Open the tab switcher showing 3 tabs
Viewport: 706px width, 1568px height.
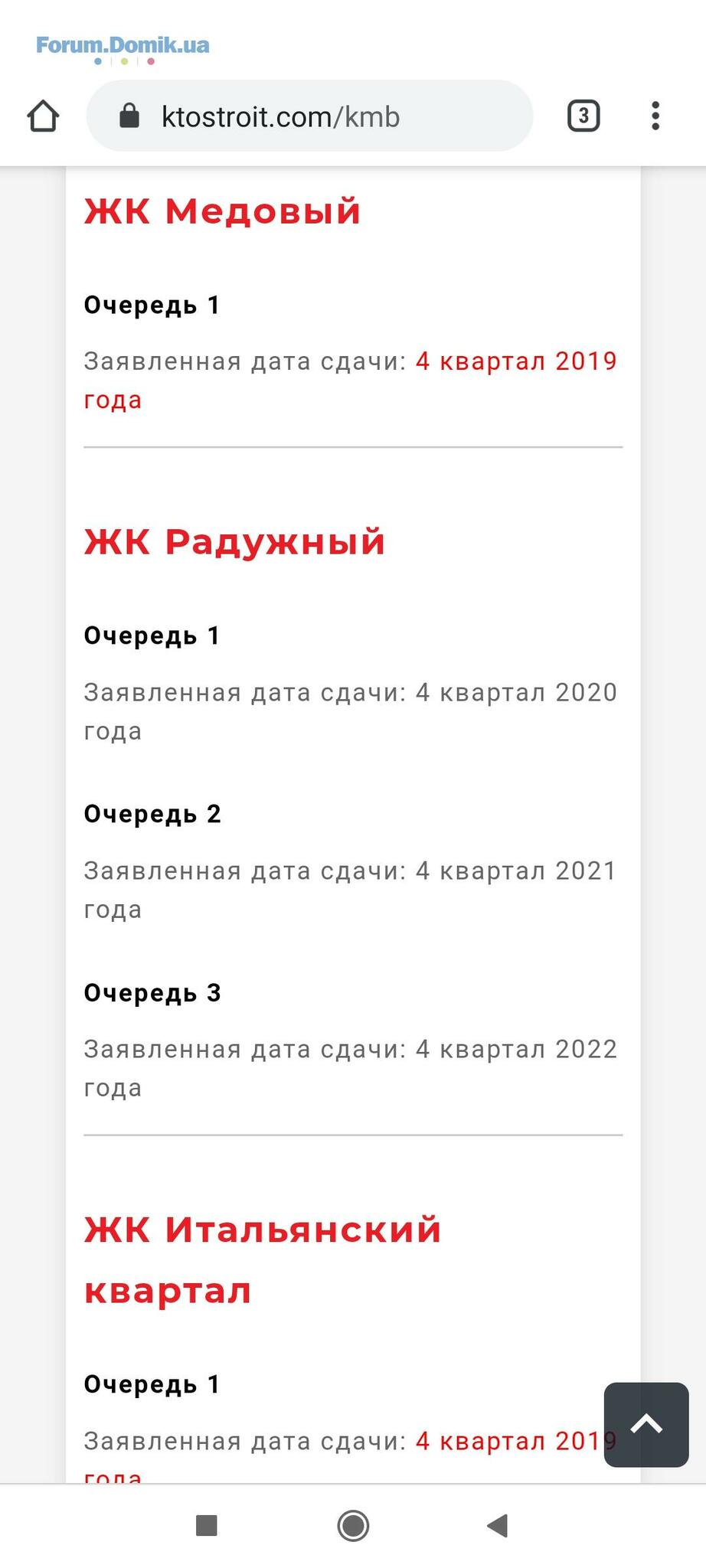click(583, 116)
